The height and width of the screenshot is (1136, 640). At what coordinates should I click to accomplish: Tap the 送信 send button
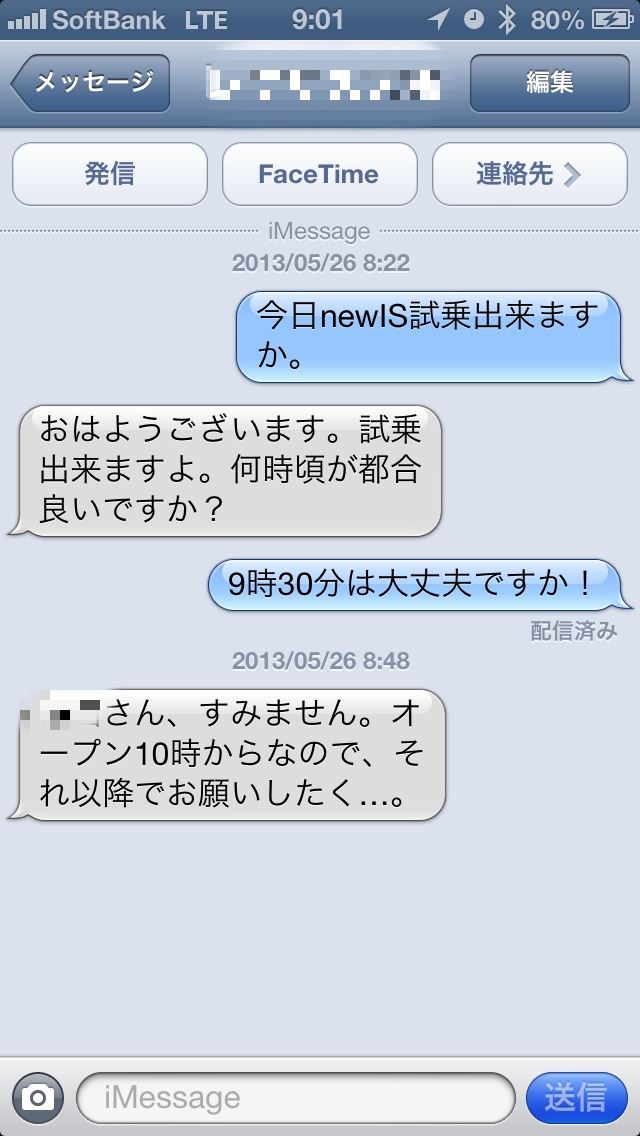click(x=576, y=1098)
